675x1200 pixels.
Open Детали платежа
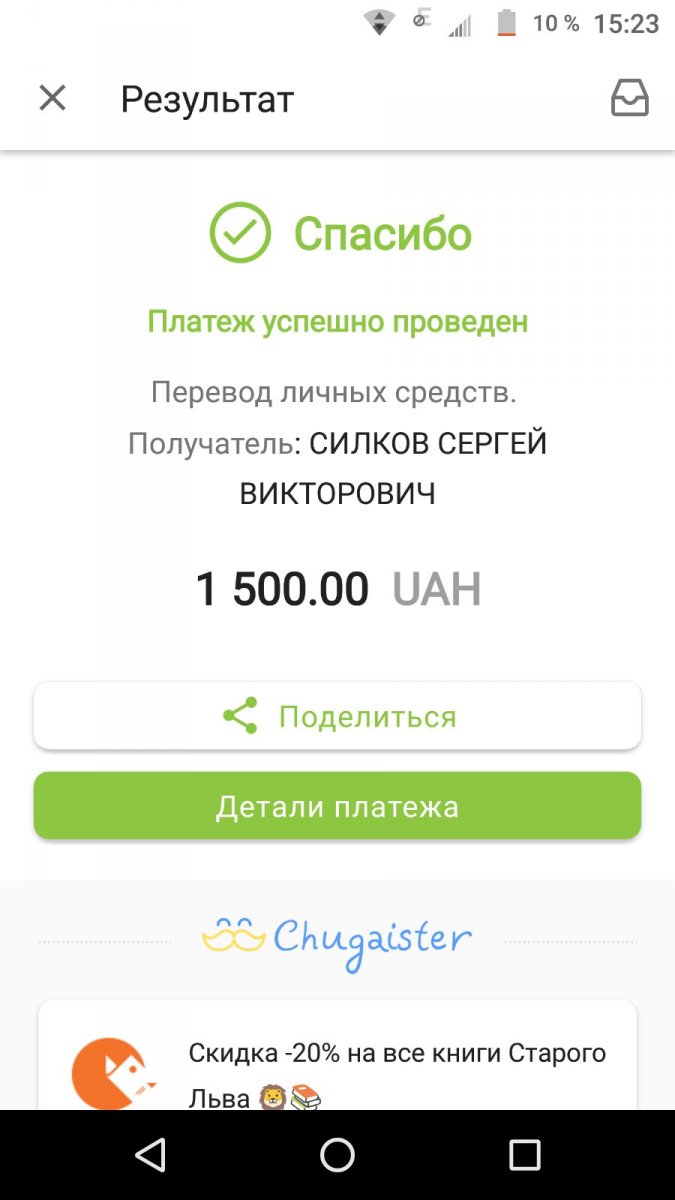click(337, 806)
